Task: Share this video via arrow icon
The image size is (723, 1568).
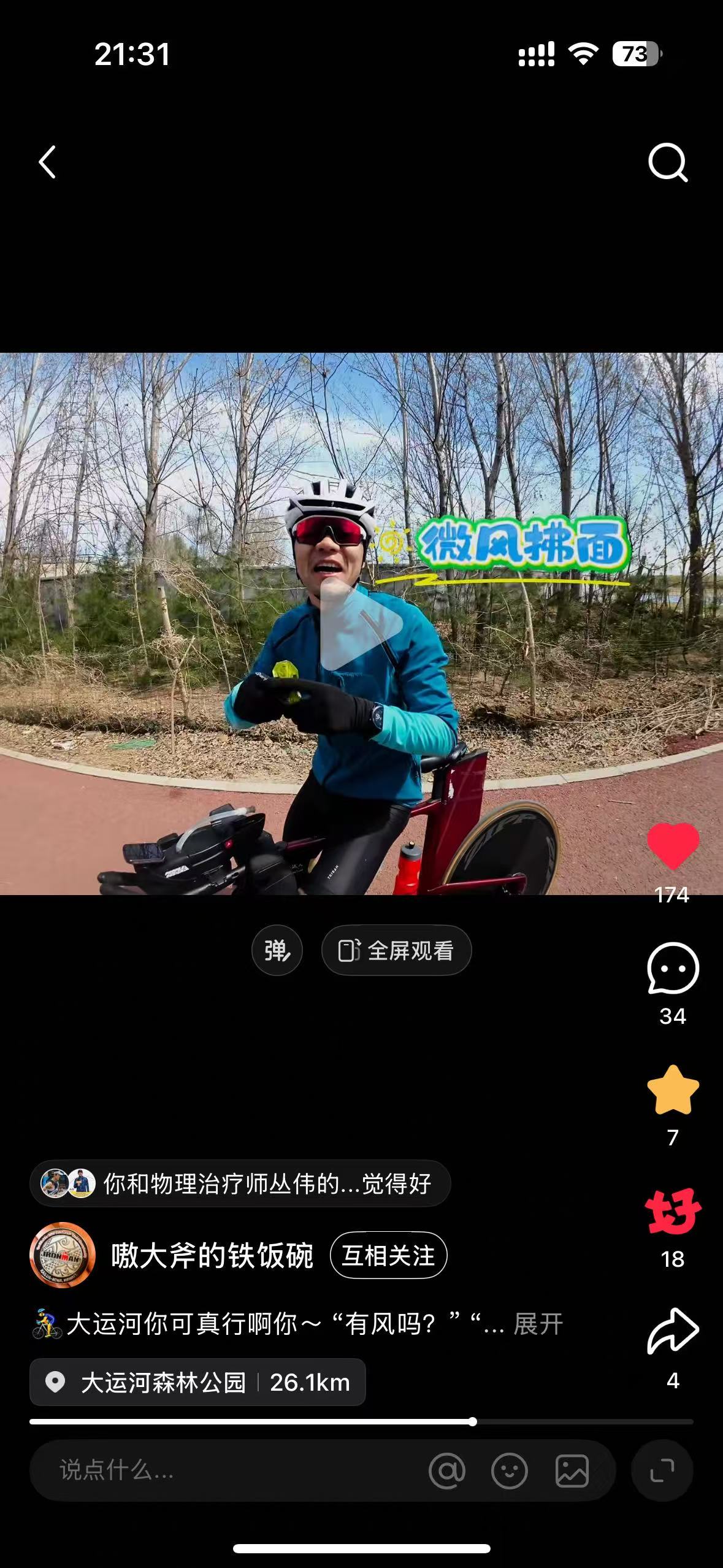Action: (673, 1331)
